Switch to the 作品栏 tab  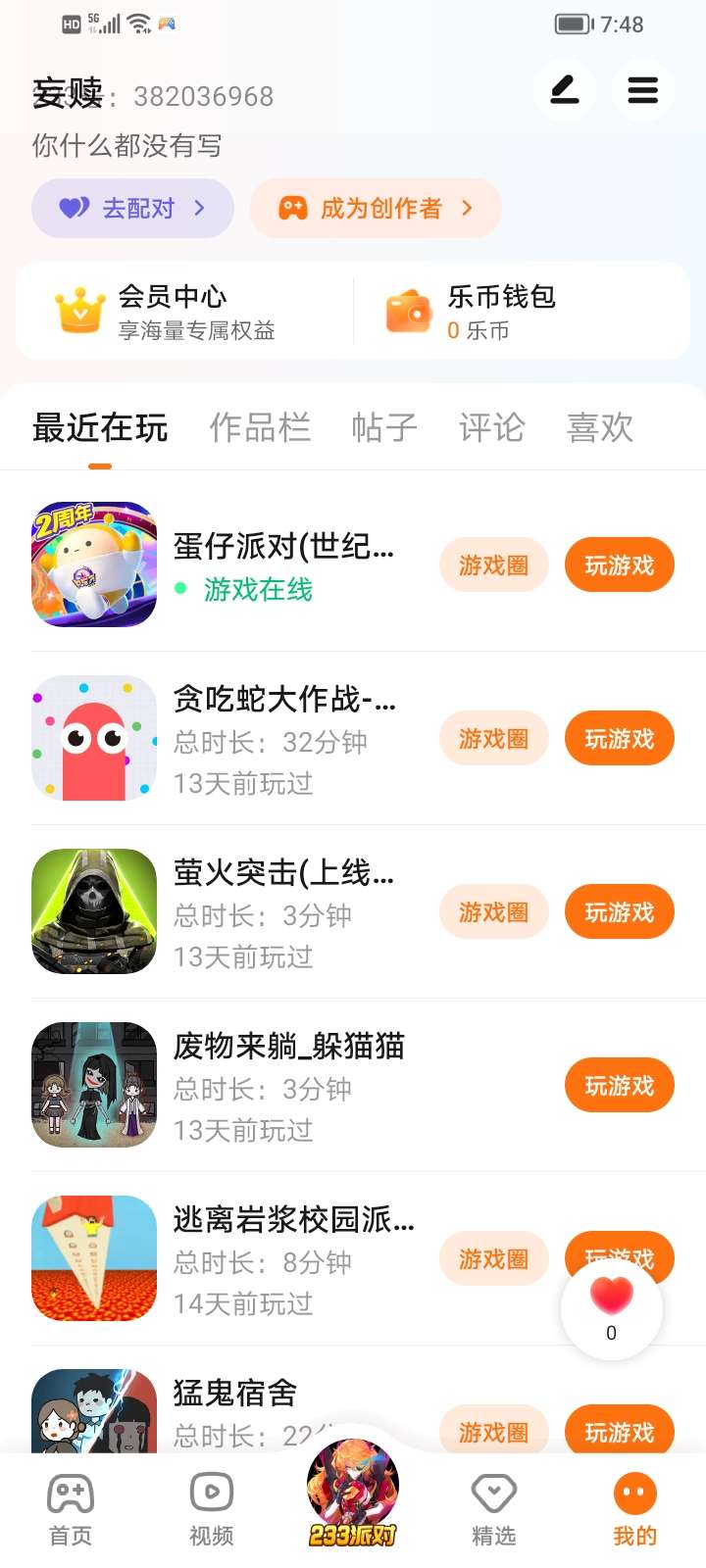[x=260, y=428]
